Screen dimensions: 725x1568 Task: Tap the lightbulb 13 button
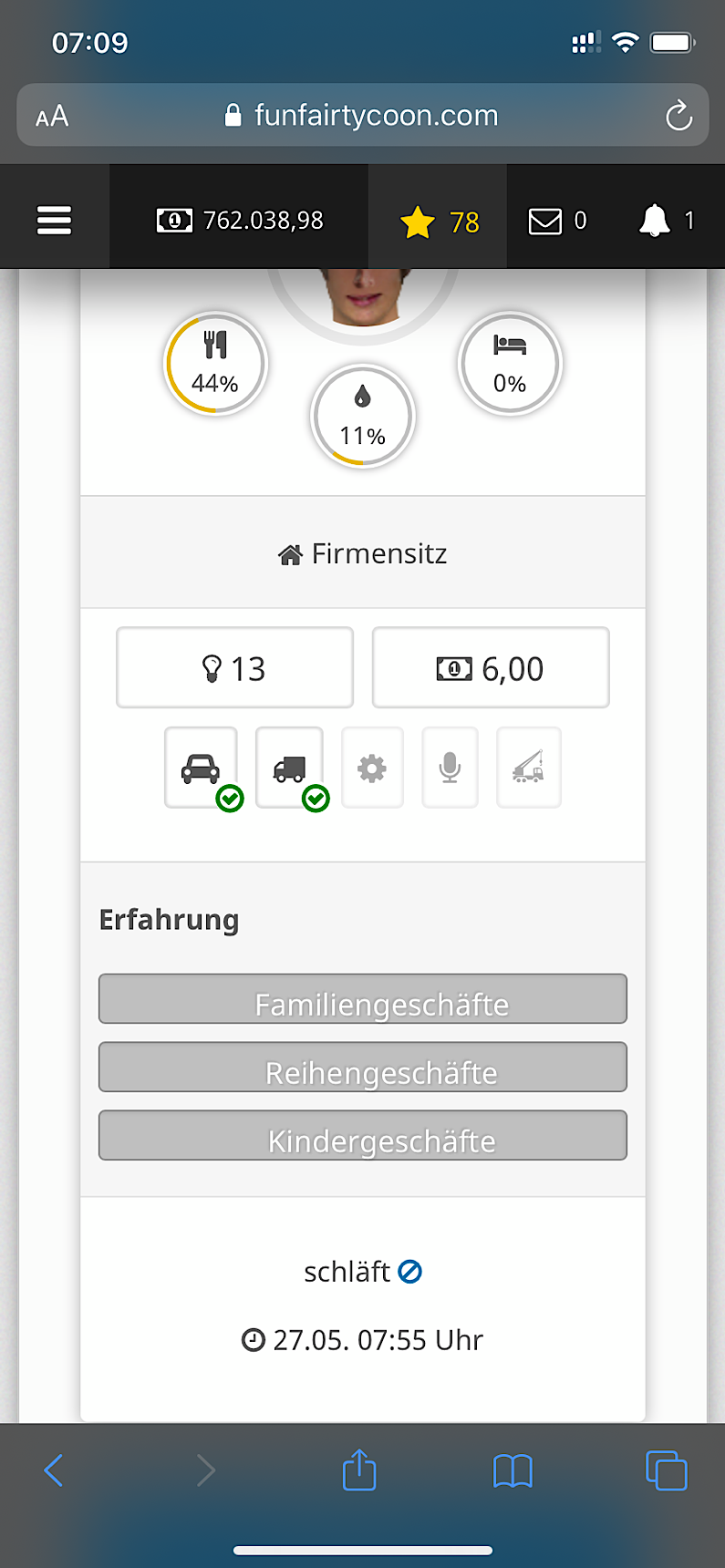tap(234, 668)
